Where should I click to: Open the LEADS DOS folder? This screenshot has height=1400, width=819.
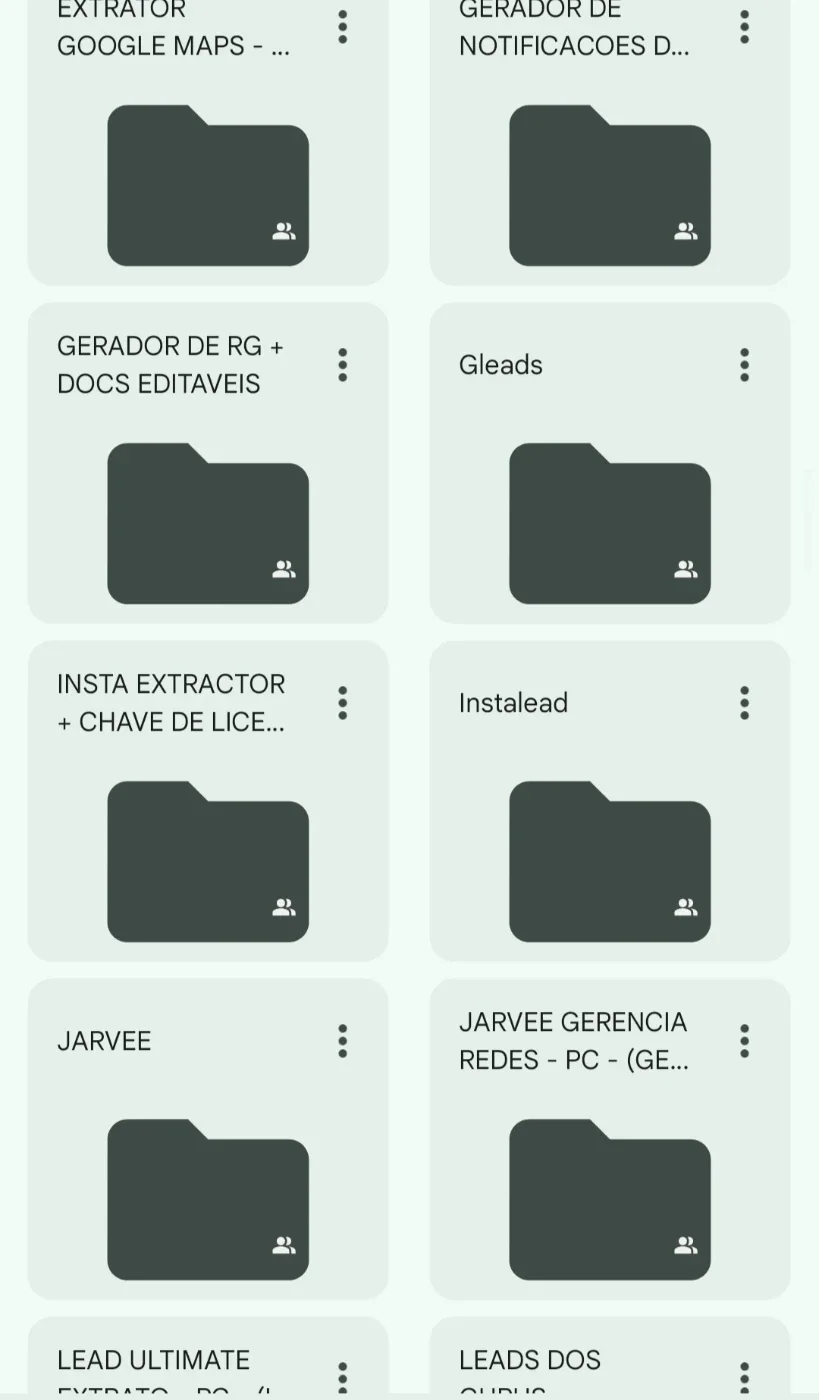click(x=610, y=1358)
